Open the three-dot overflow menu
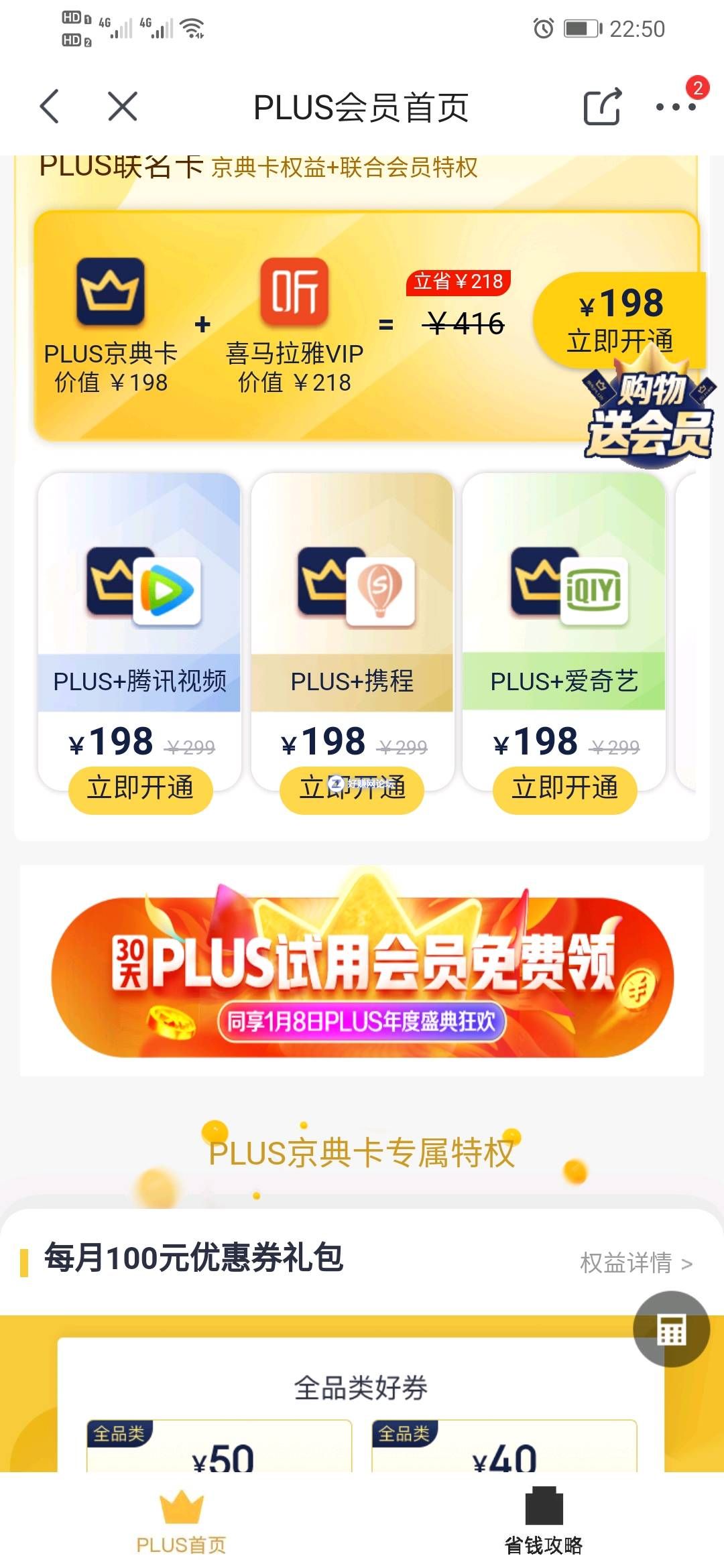The image size is (724, 1568). (675, 107)
